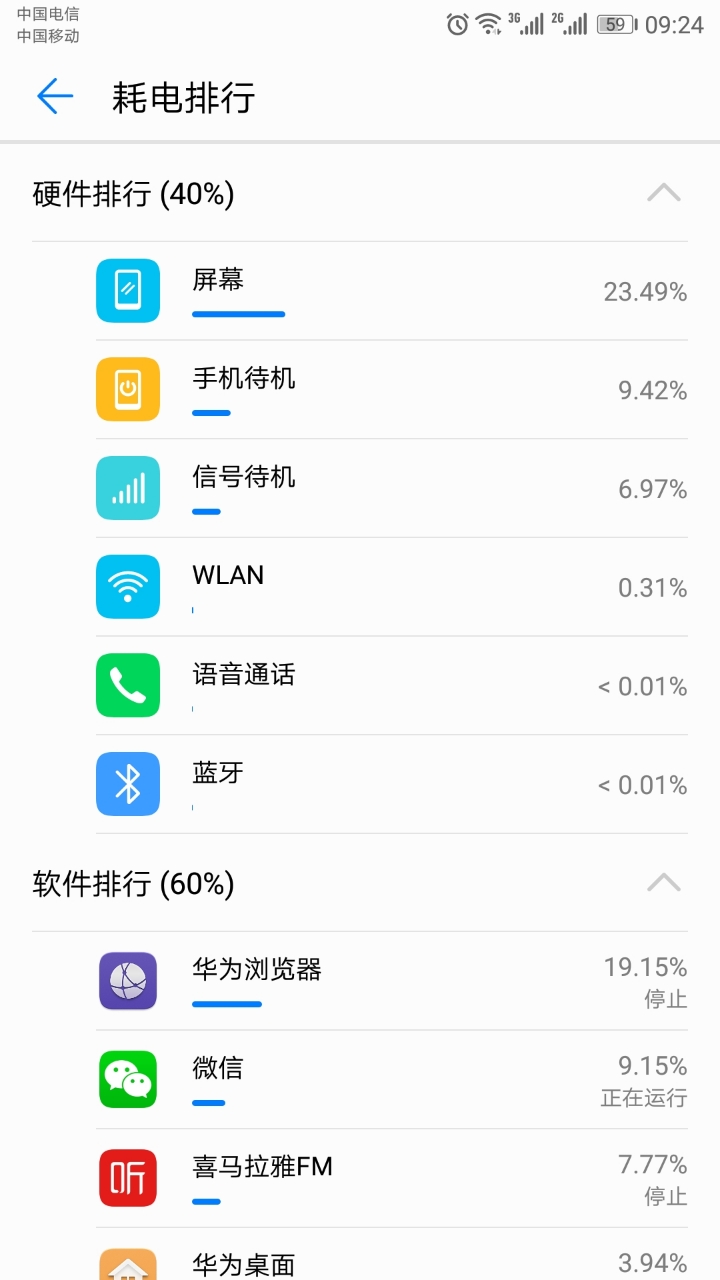Image resolution: width=720 pixels, height=1280 pixels.
Task: Tap the 语音通话 phone call icon
Action: click(128, 685)
